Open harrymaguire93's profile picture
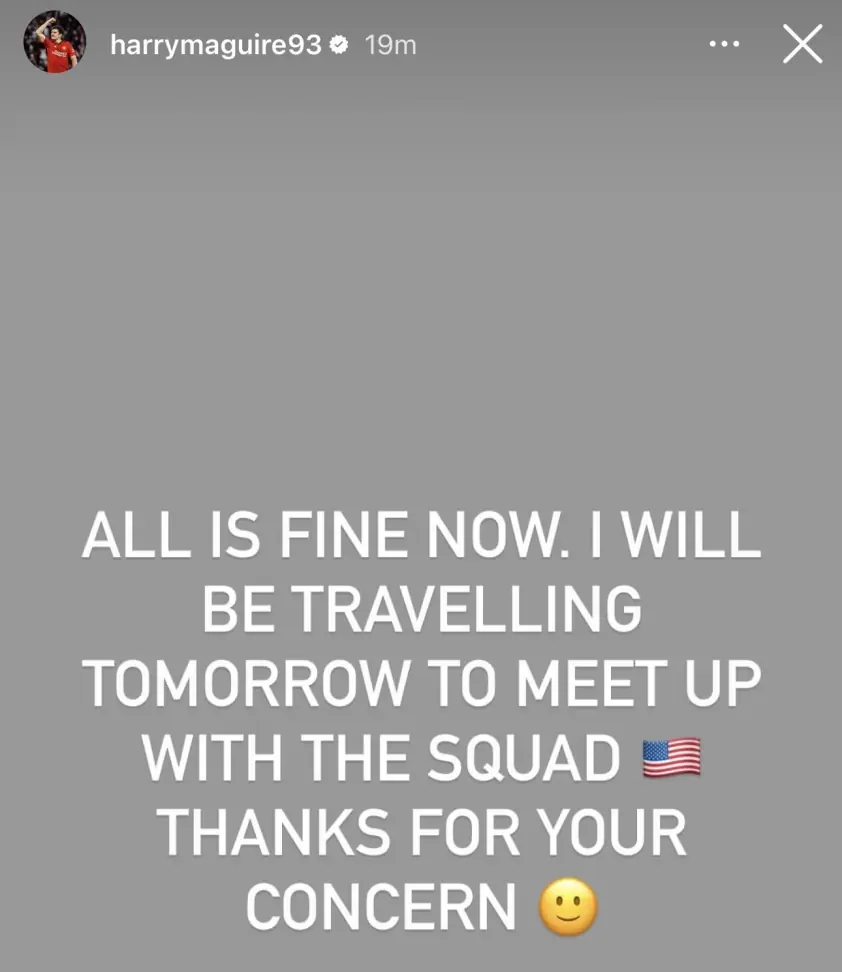The height and width of the screenshot is (972, 842). click(x=55, y=44)
